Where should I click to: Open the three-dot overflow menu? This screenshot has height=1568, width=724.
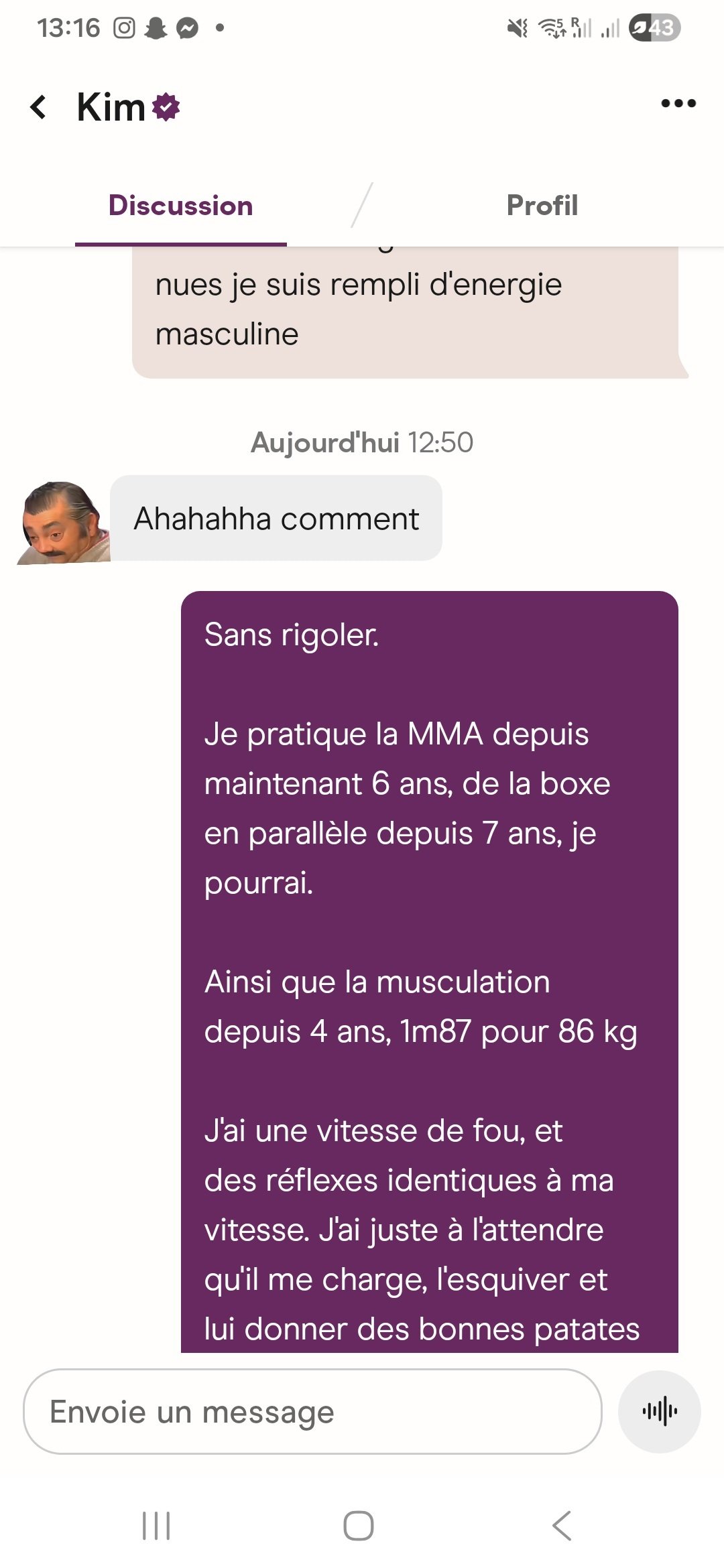[678, 103]
